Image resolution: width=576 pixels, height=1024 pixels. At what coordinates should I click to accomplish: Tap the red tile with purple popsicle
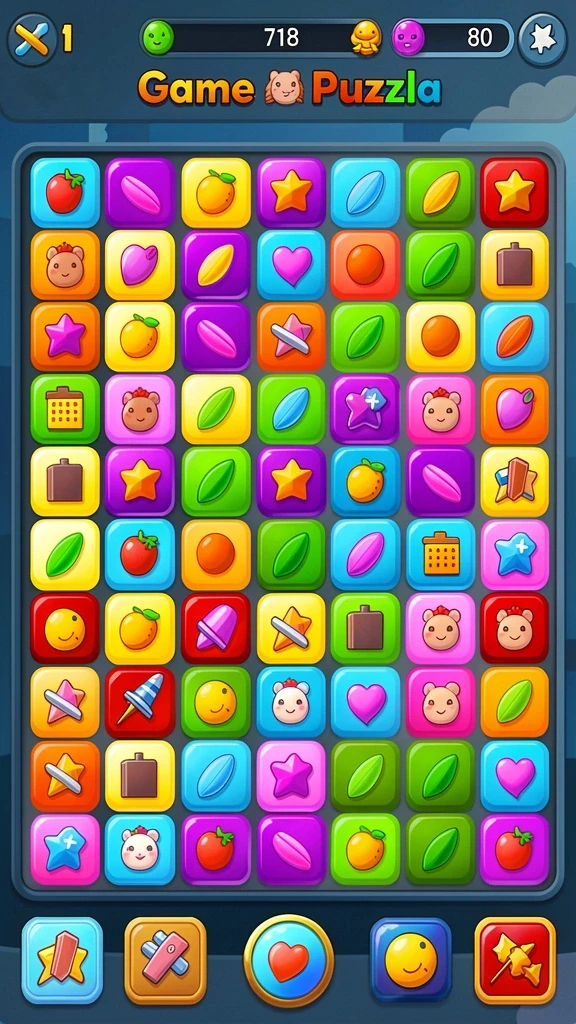pos(216,628)
